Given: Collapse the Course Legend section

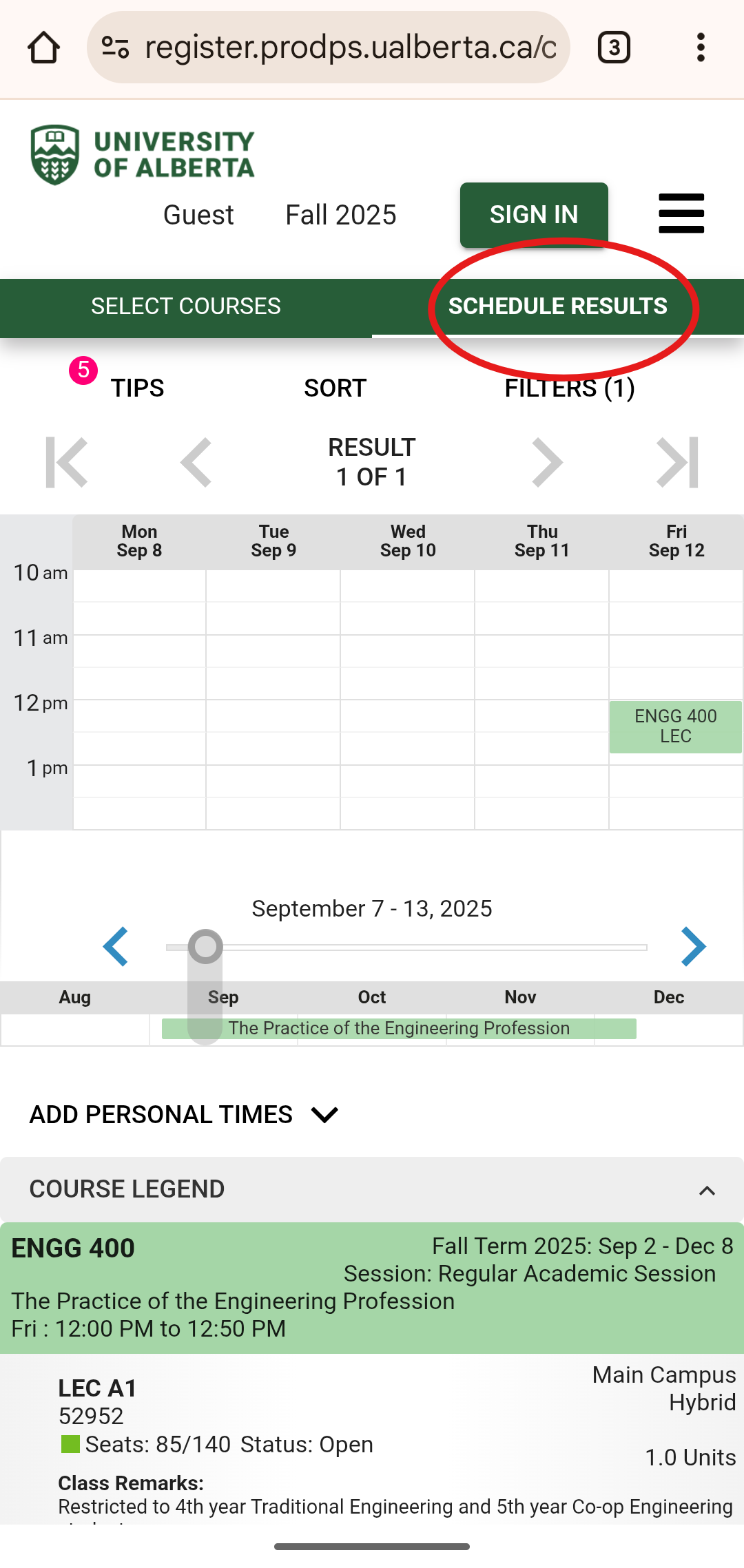Looking at the screenshot, I should click(x=707, y=1191).
